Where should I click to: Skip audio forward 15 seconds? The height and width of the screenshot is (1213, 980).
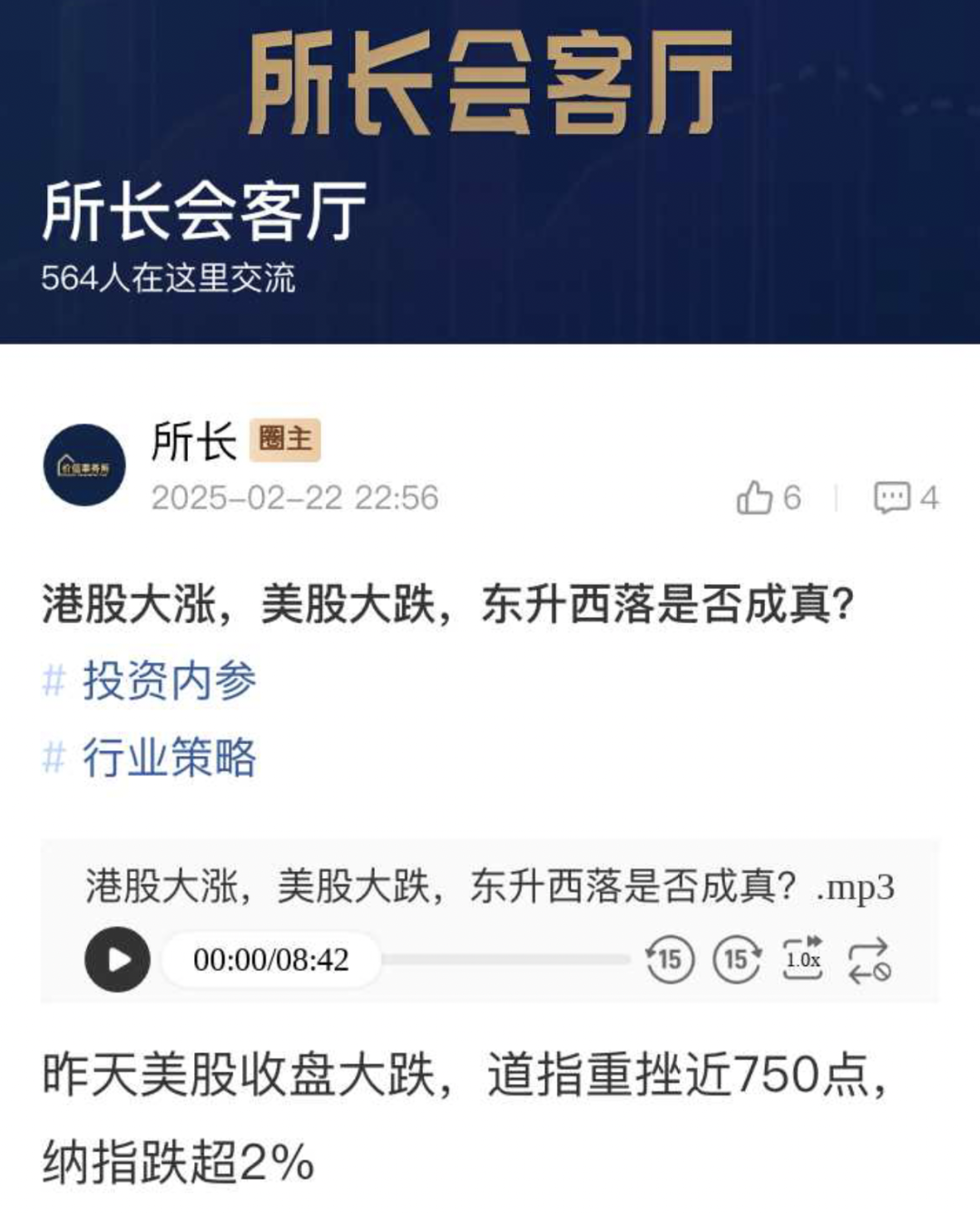(x=736, y=959)
